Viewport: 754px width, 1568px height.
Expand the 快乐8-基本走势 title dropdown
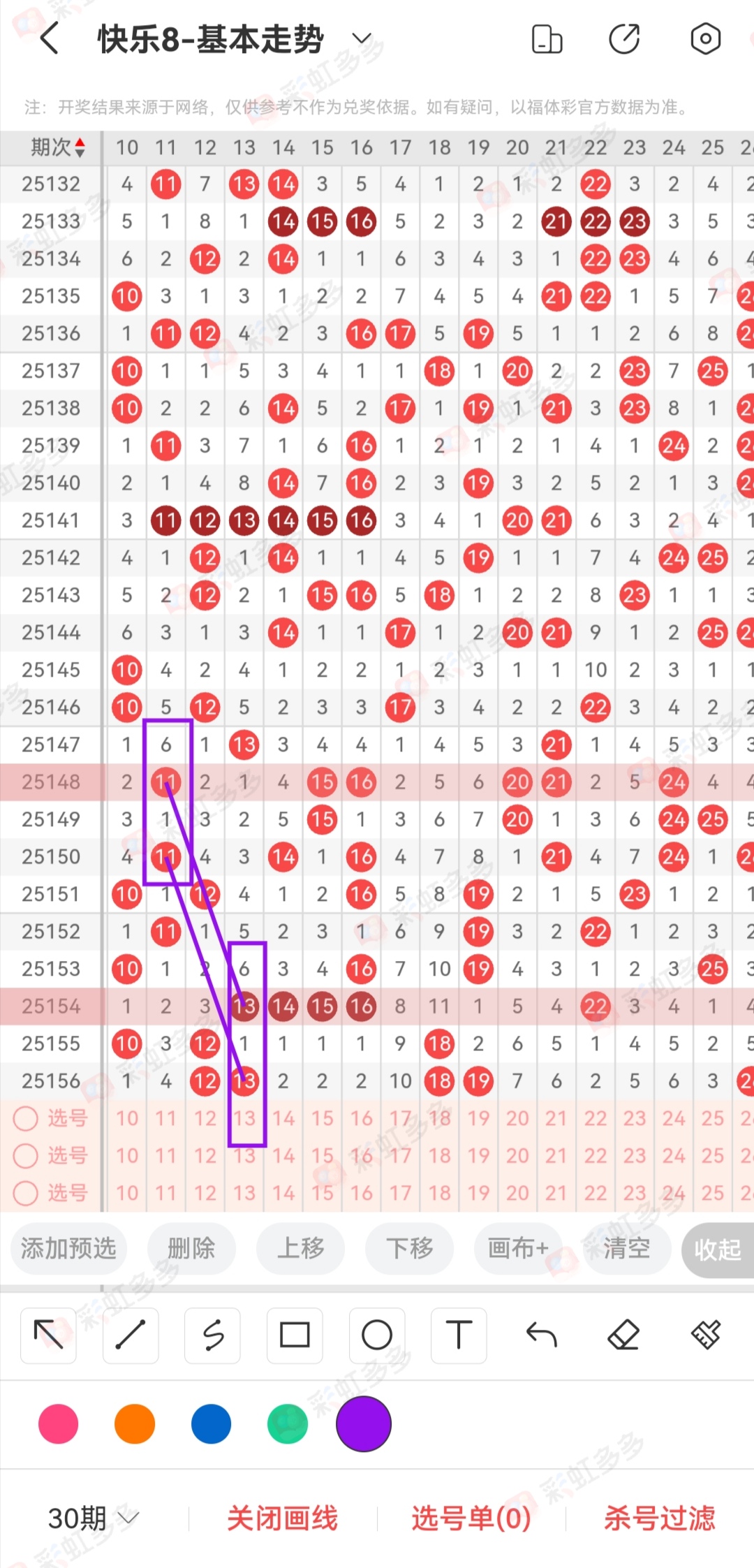click(x=362, y=38)
